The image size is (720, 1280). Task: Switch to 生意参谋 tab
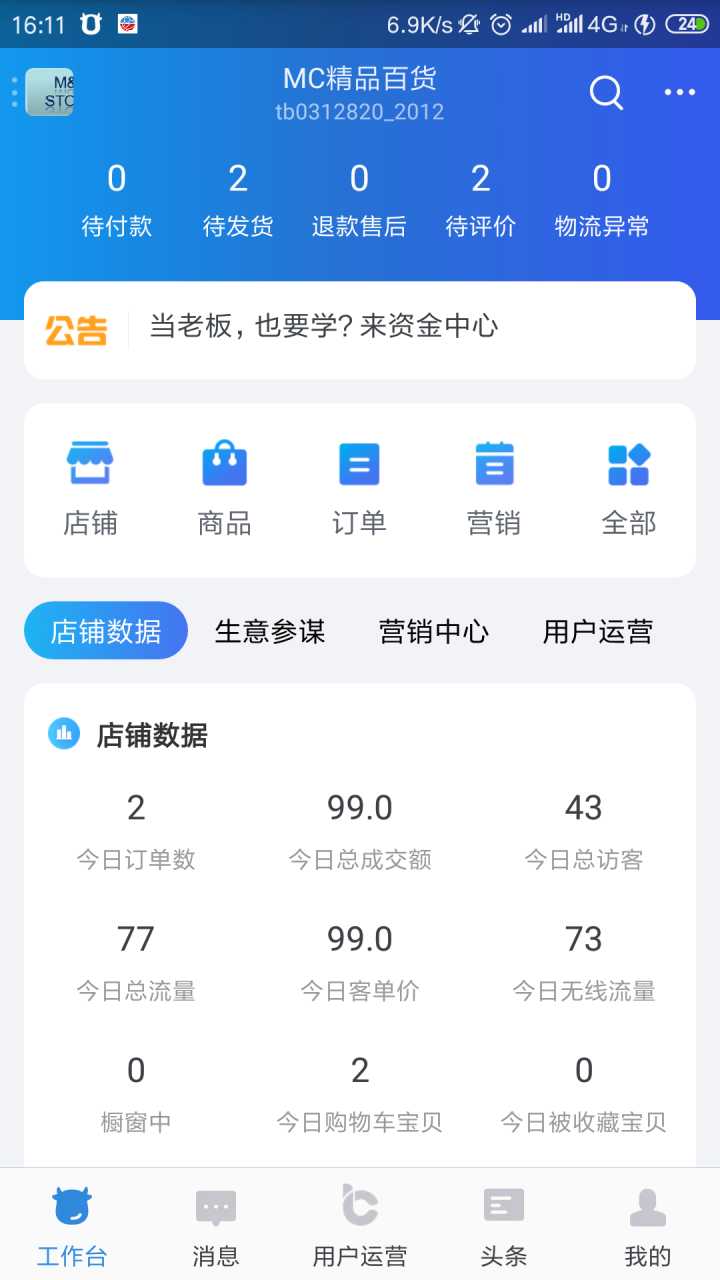click(x=270, y=631)
